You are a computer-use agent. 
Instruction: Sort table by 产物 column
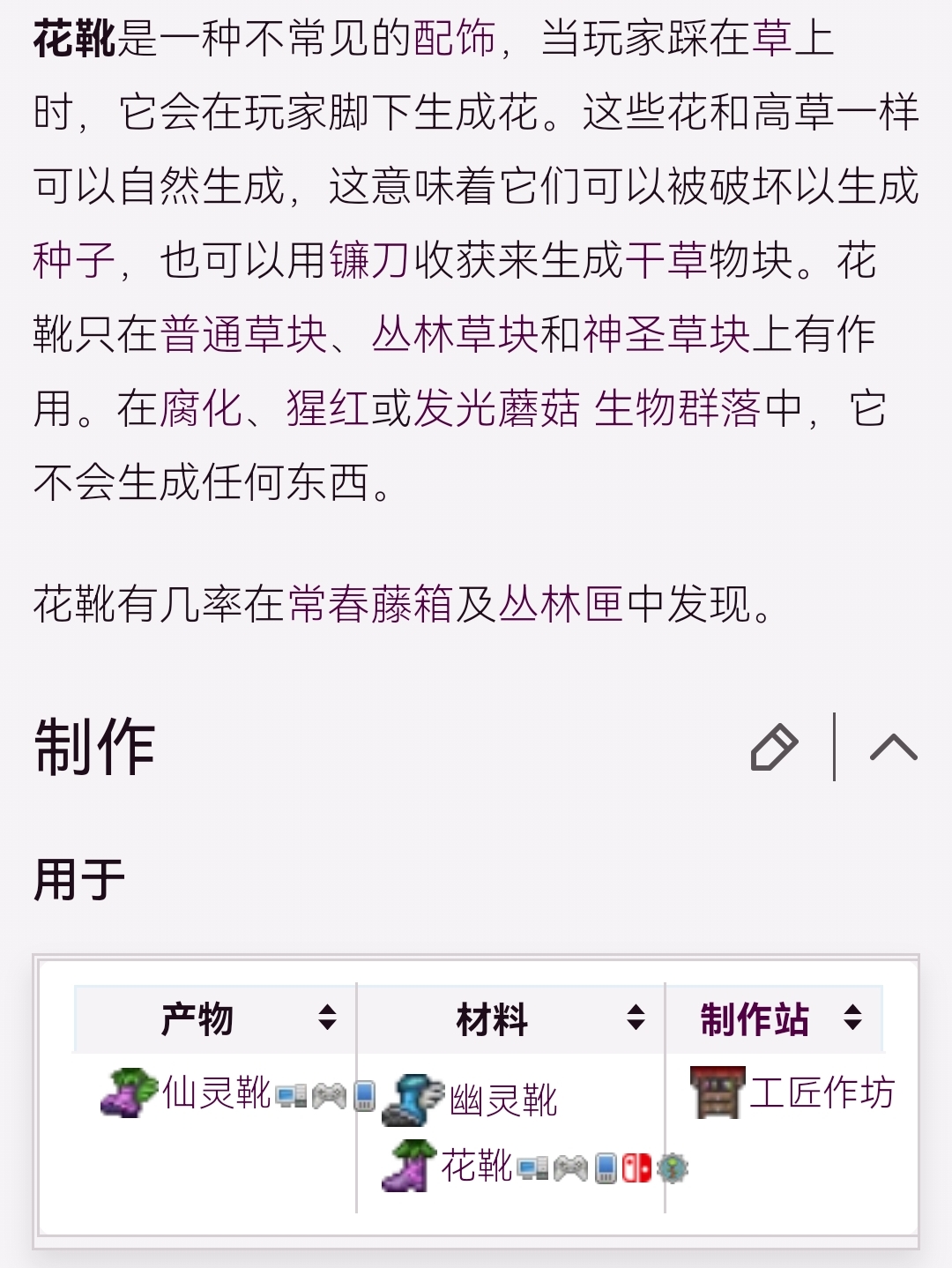point(327,1018)
